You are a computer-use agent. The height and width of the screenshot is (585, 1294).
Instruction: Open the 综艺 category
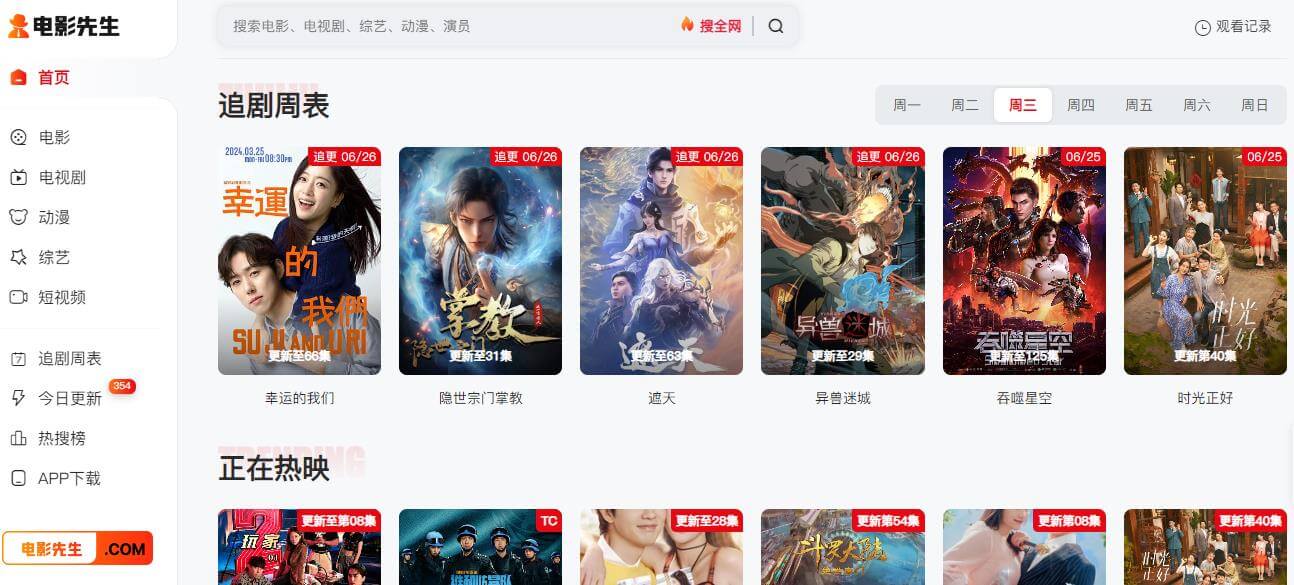pyautogui.click(x=53, y=257)
